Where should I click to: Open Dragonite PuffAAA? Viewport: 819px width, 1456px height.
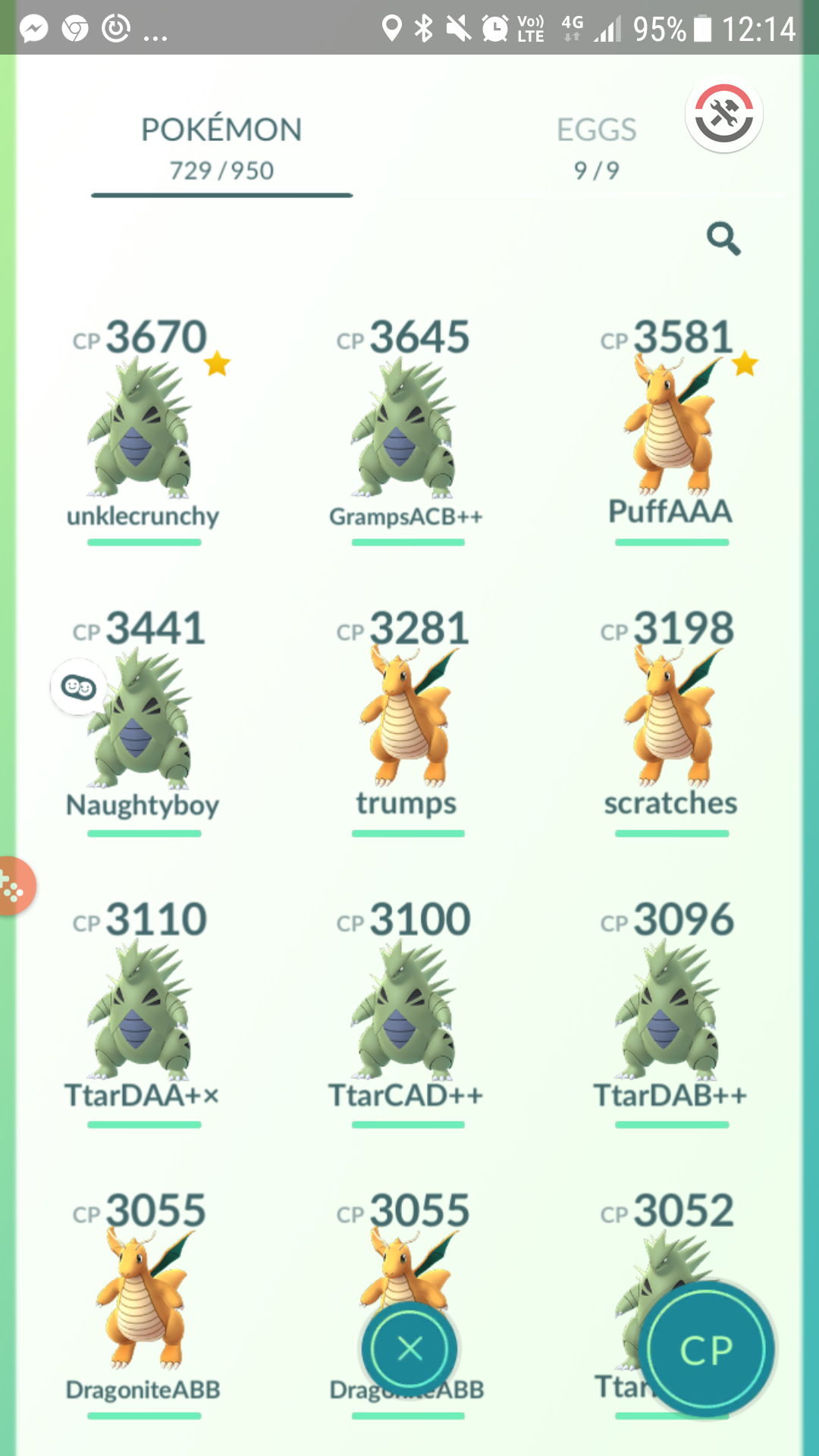pos(671,430)
